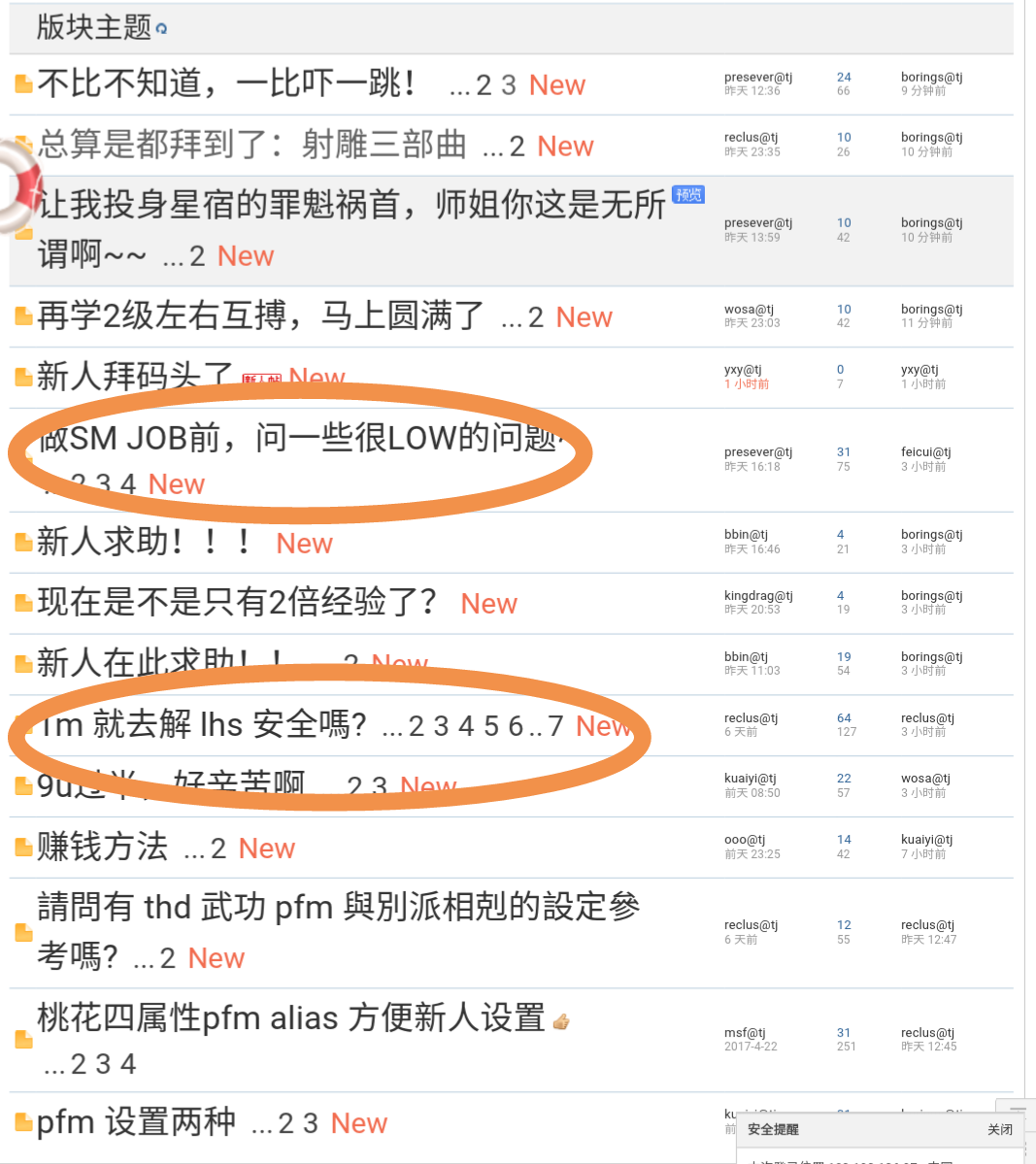Close the 安全提醒 popup via 关闭
The image size is (1036, 1164).
coord(999,1129)
